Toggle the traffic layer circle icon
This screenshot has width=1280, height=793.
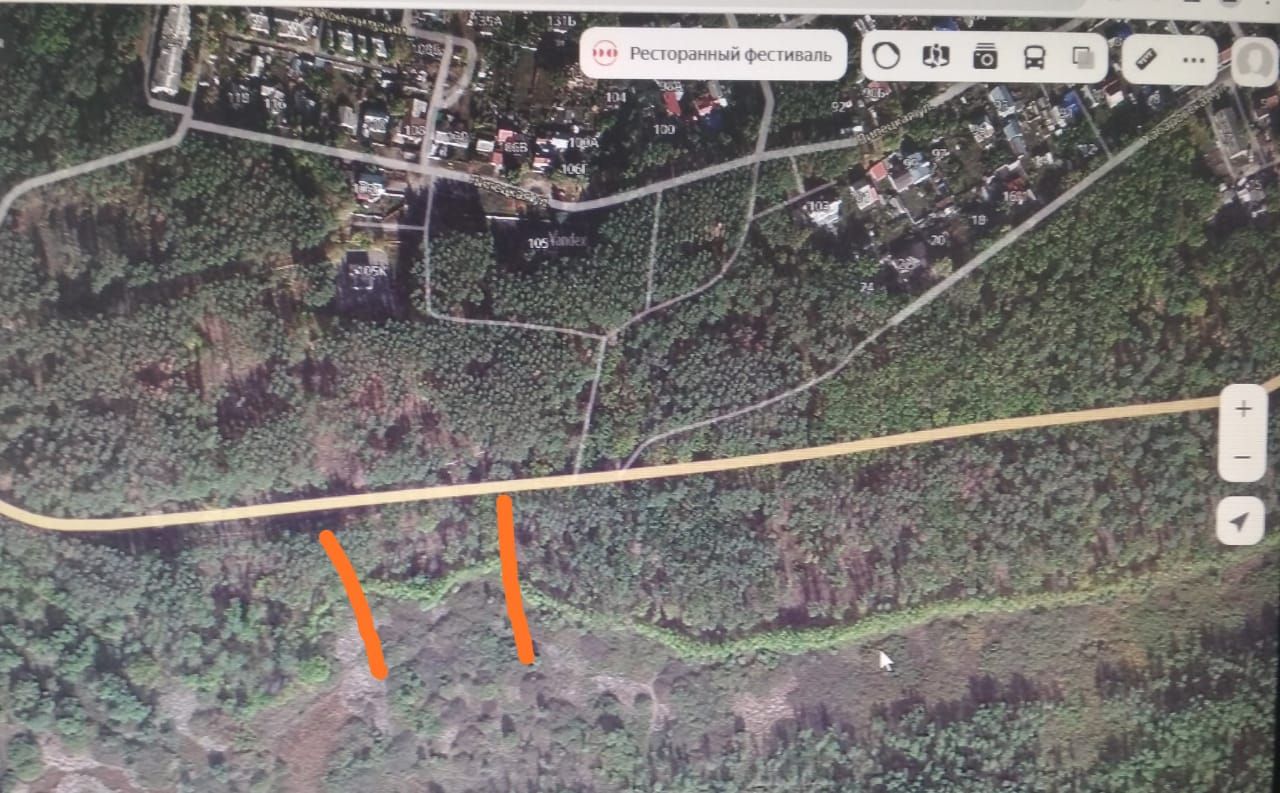pos(886,56)
